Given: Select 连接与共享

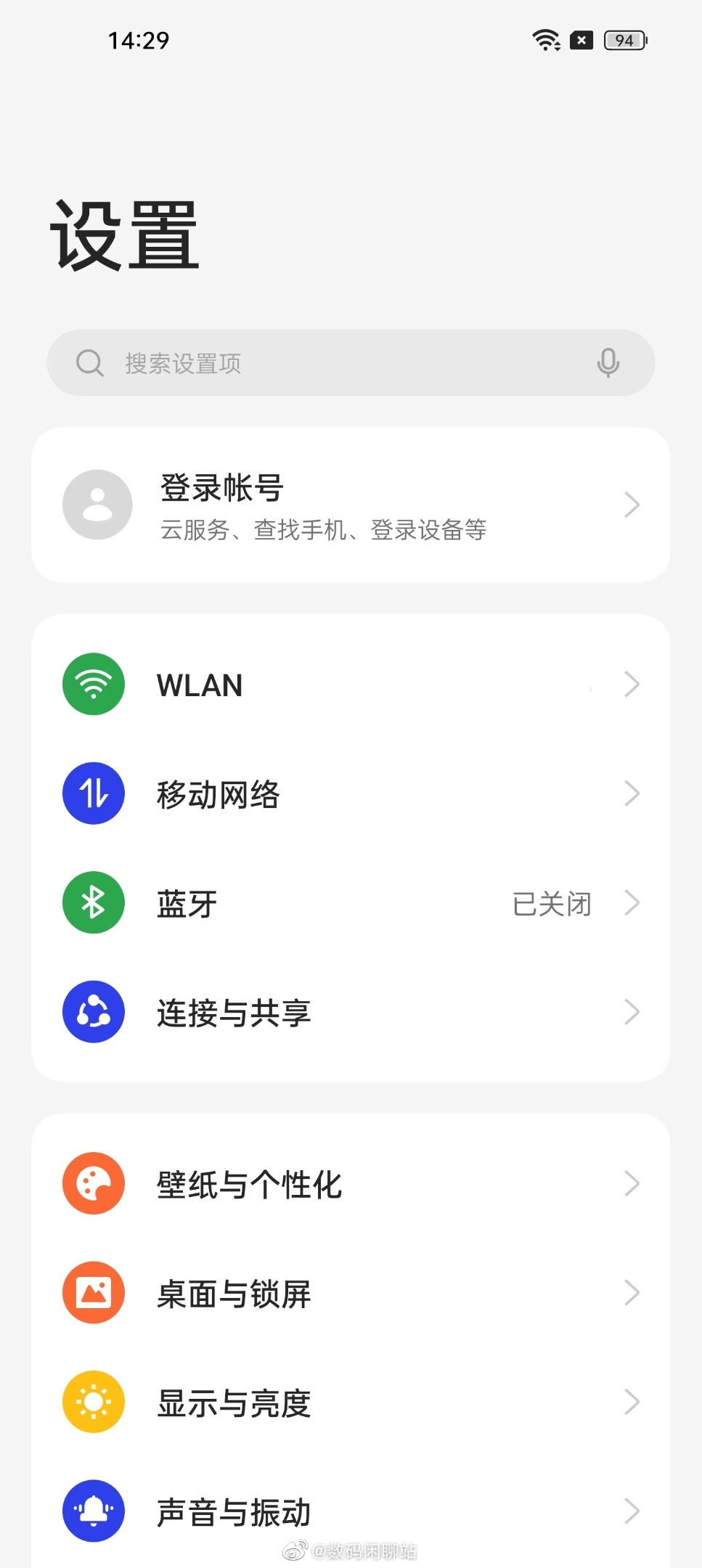Looking at the screenshot, I should (351, 1012).
